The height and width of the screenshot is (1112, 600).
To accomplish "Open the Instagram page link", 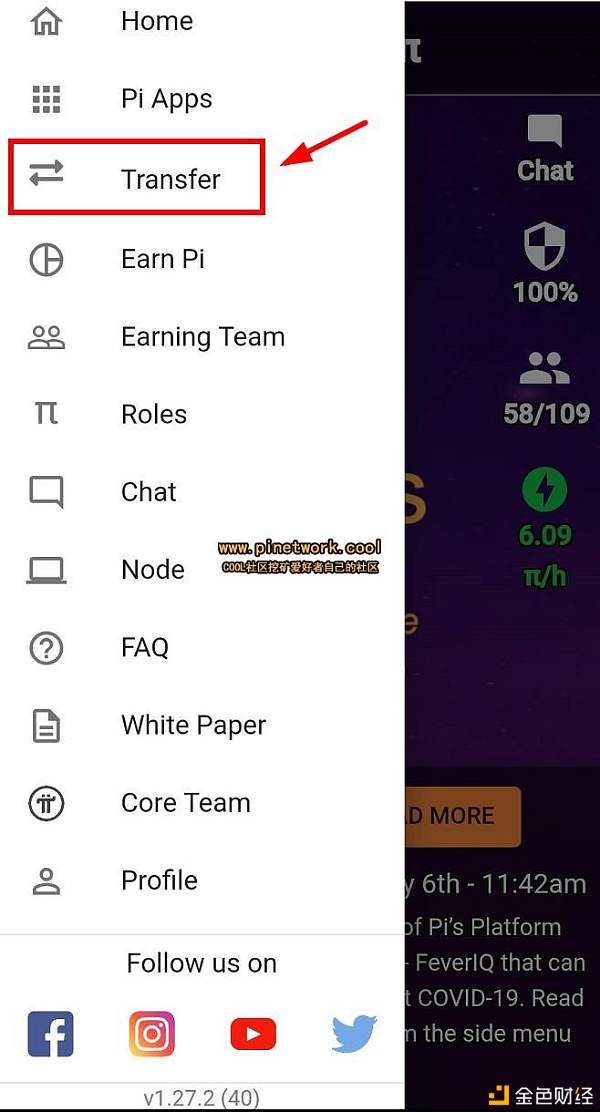I will (151, 1034).
